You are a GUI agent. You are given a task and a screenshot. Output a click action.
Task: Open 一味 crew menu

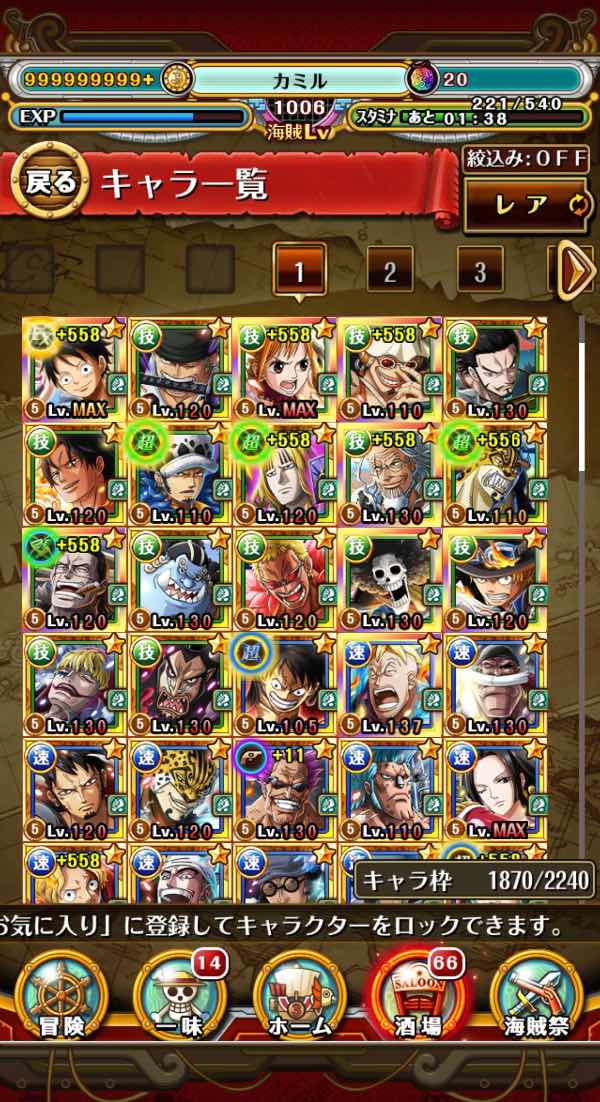[x=180, y=994]
